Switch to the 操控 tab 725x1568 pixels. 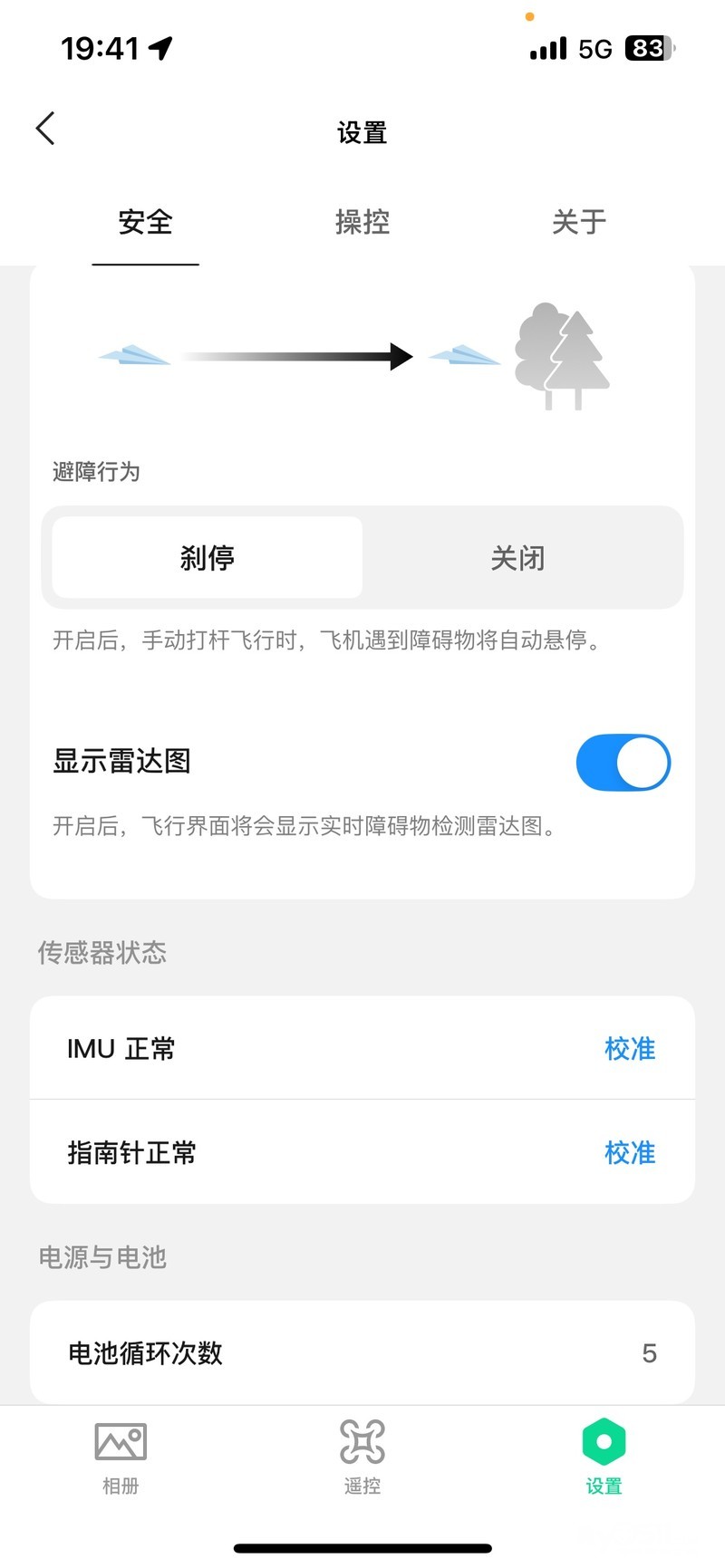pos(362,222)
